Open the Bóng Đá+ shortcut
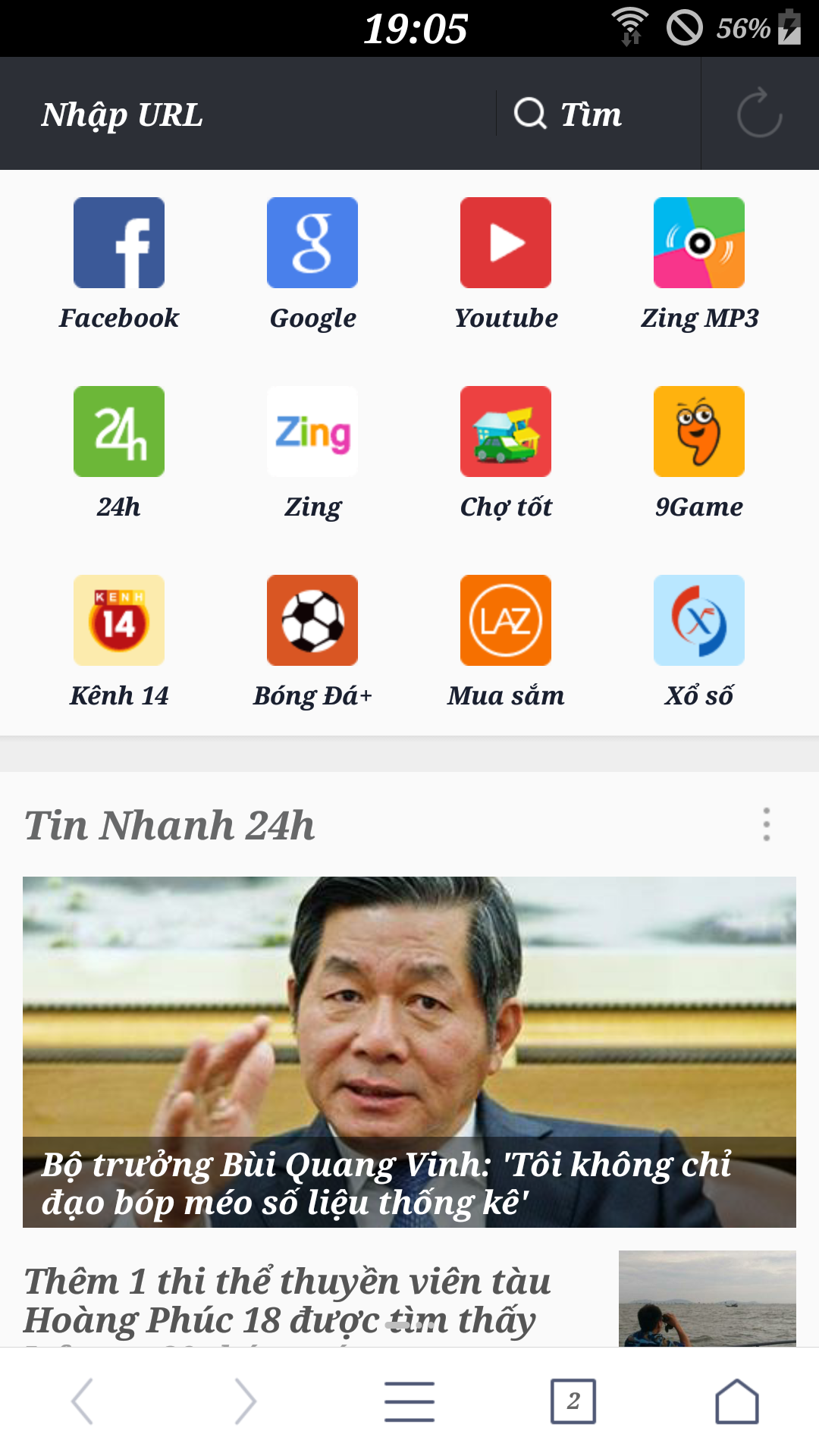This screenshot has height=1456, width=819. click(312, 642)
